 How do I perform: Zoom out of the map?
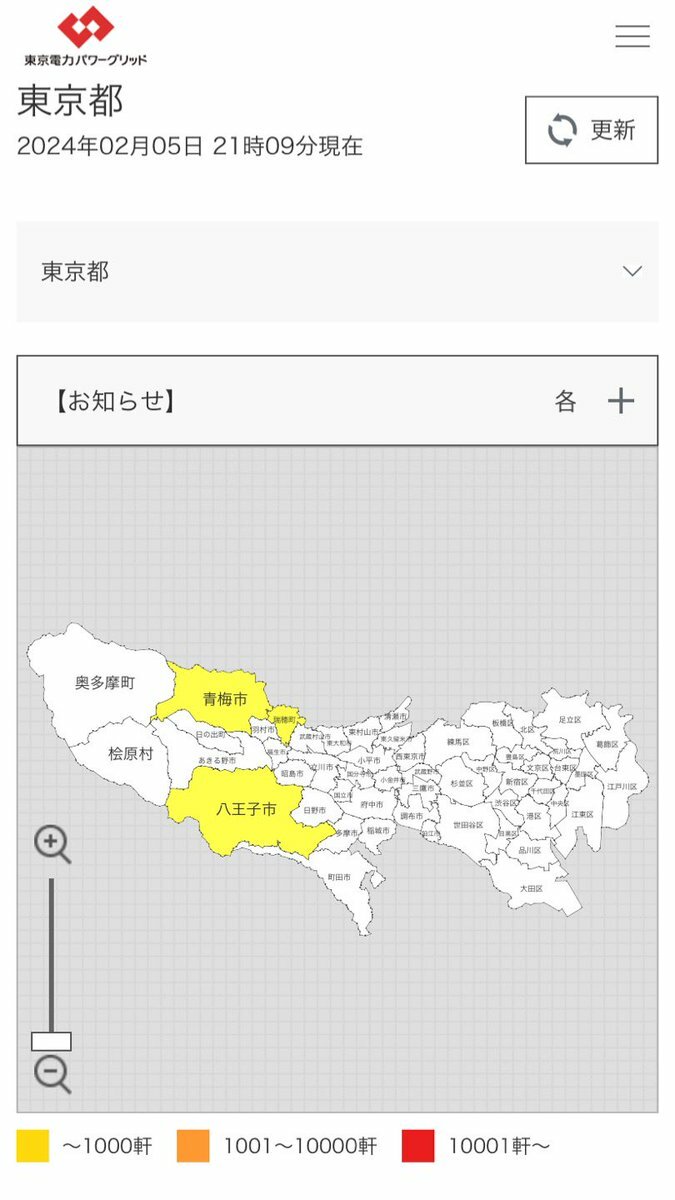(x=52, y=1074)
